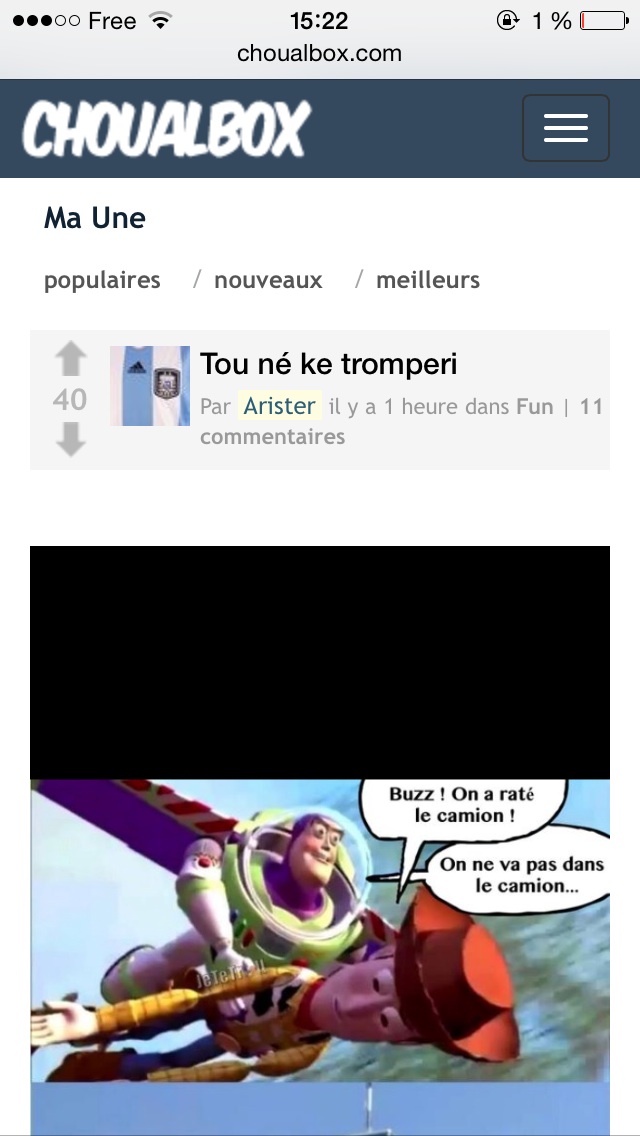Tap the chouanbox.com address bar
Image resolution: width=640 pixels, height=1136 pixels.
[320, 54]
